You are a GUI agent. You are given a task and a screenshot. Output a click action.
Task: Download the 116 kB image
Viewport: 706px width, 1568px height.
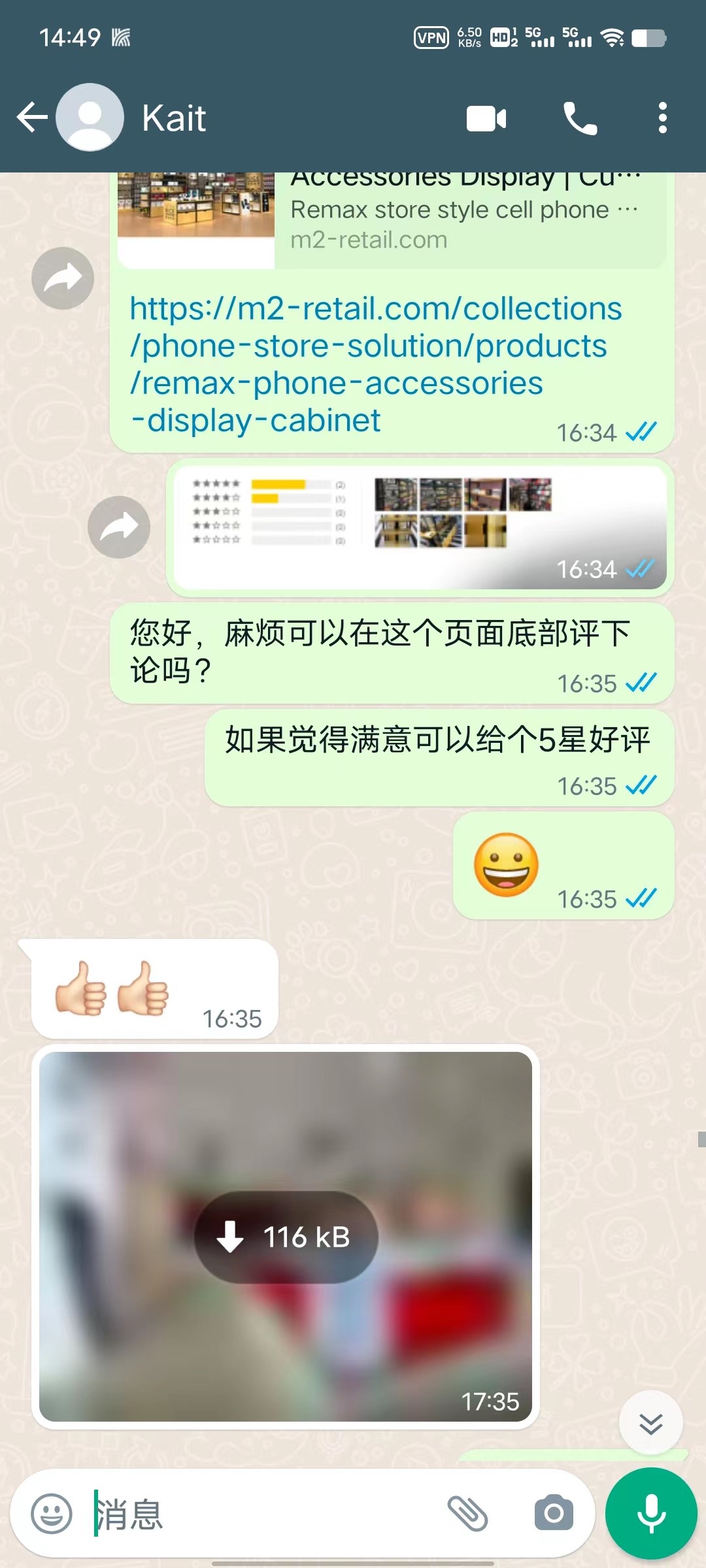[286, 1237]
